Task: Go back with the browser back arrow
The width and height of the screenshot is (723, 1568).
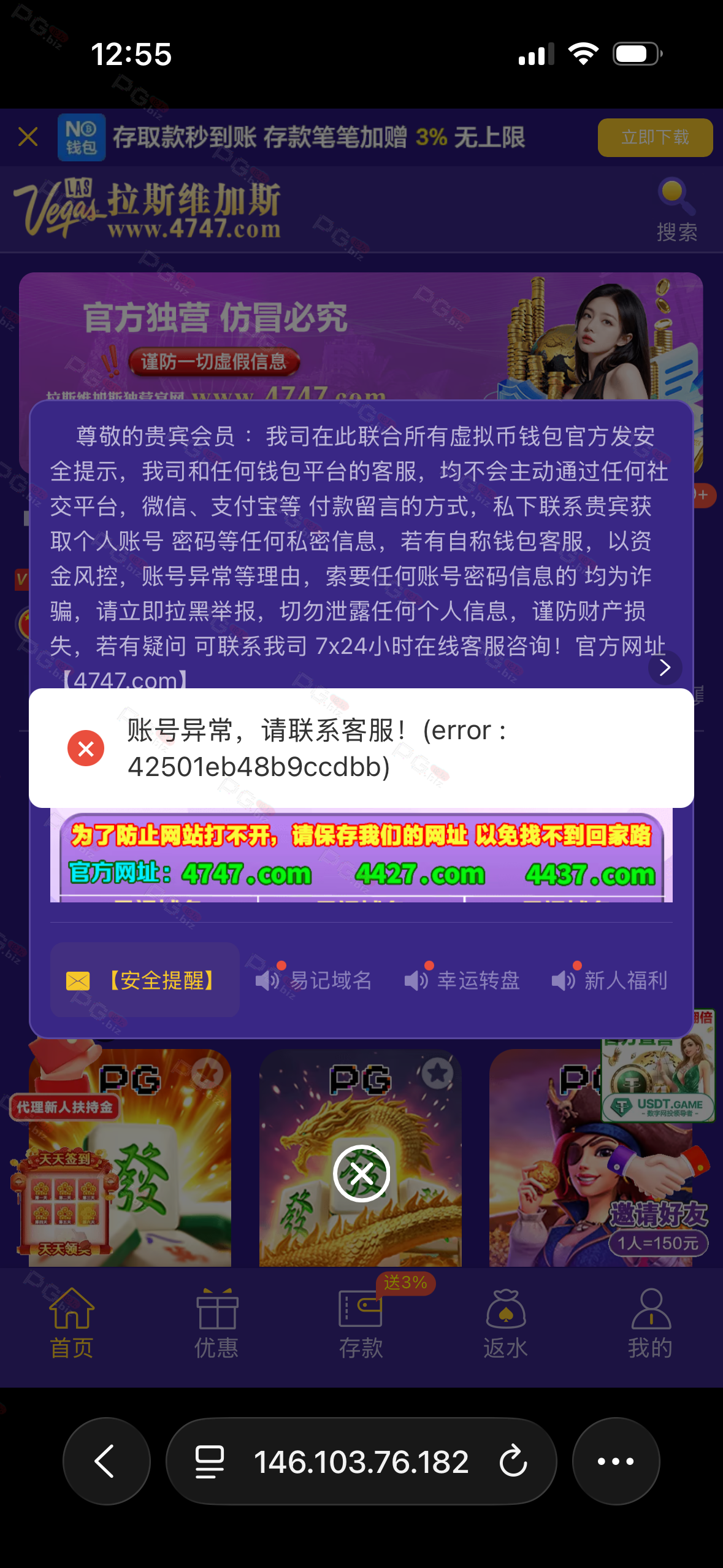Action: coord(106,1461)
